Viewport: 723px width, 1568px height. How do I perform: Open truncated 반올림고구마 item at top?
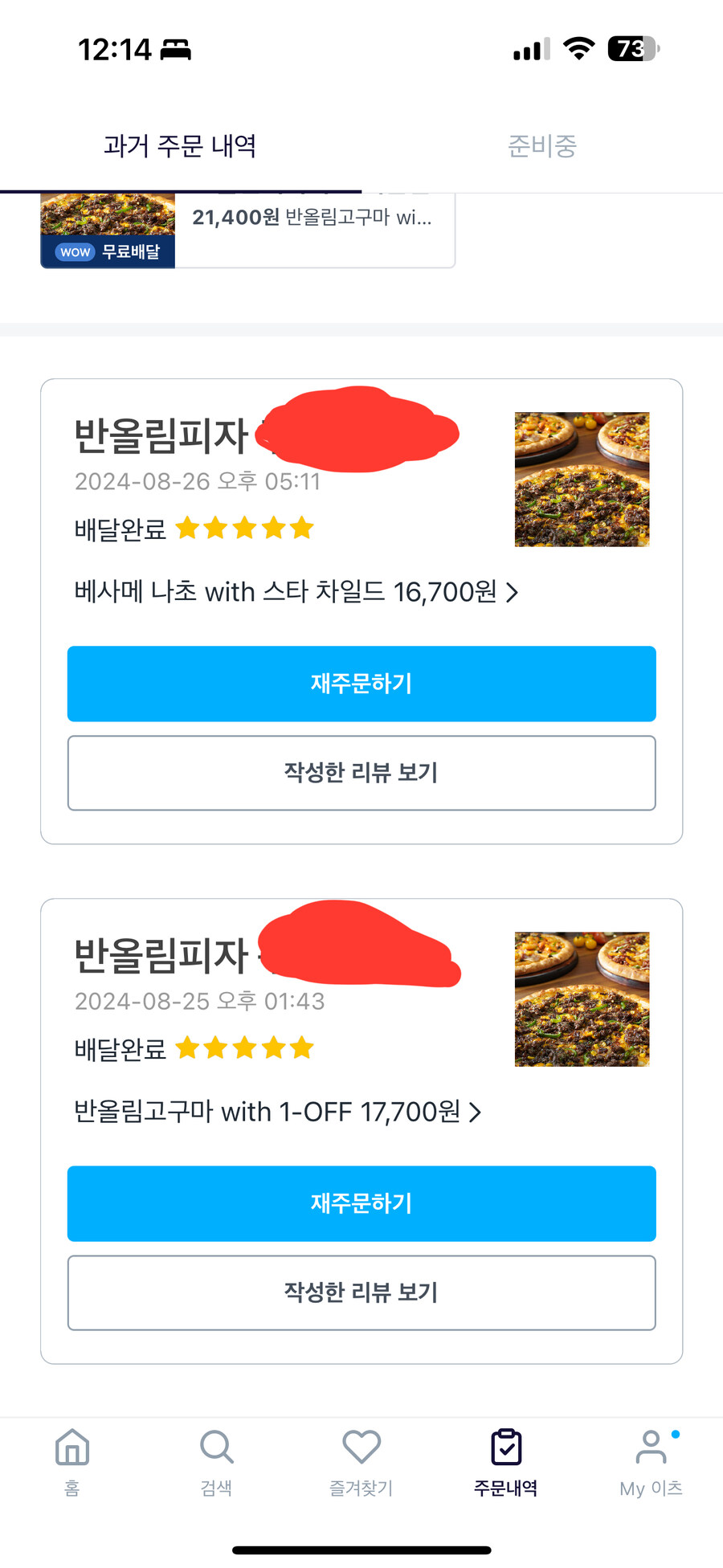[x=313, y=218]
